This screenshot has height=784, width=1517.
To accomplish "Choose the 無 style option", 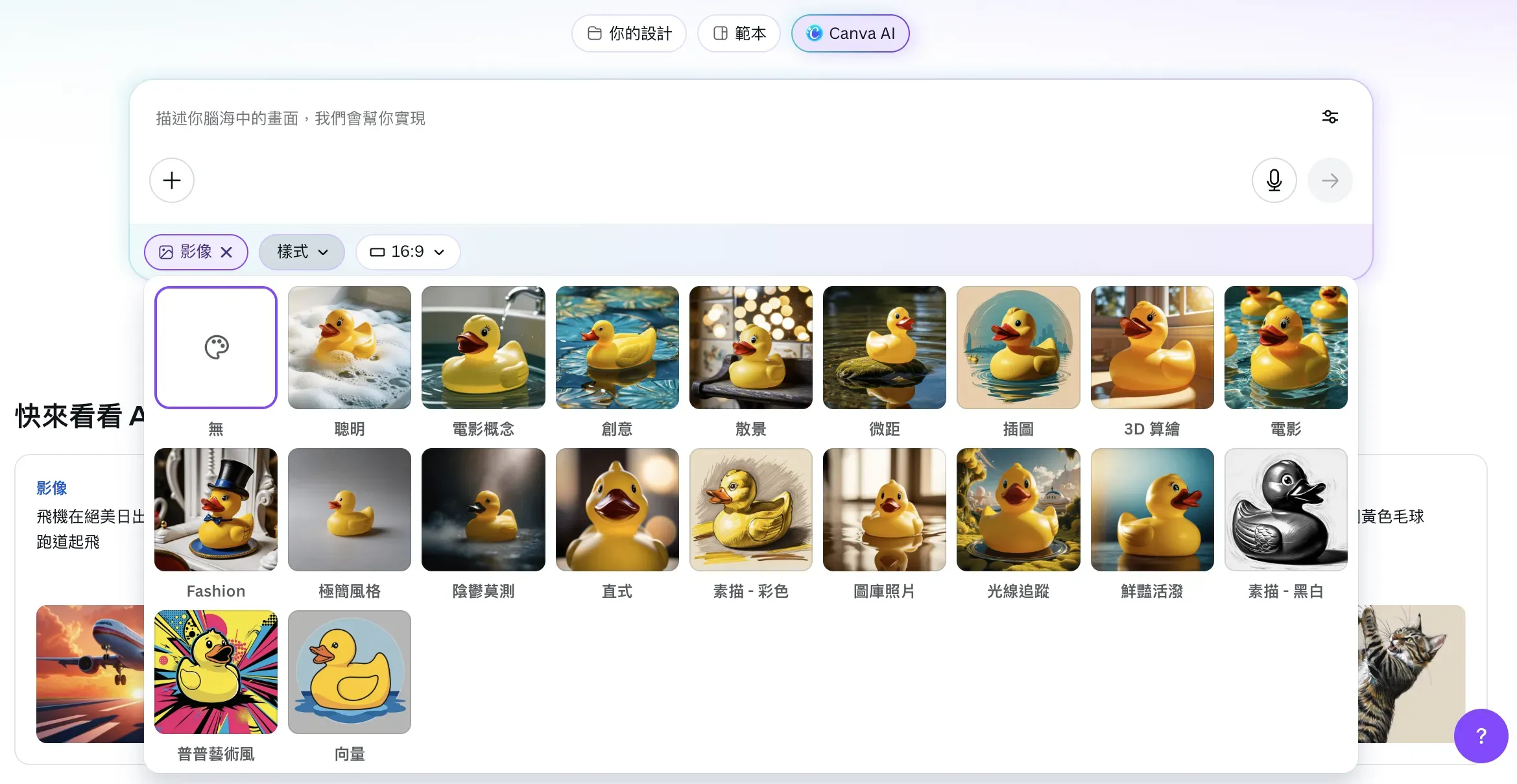I will [x=216, y=348].
